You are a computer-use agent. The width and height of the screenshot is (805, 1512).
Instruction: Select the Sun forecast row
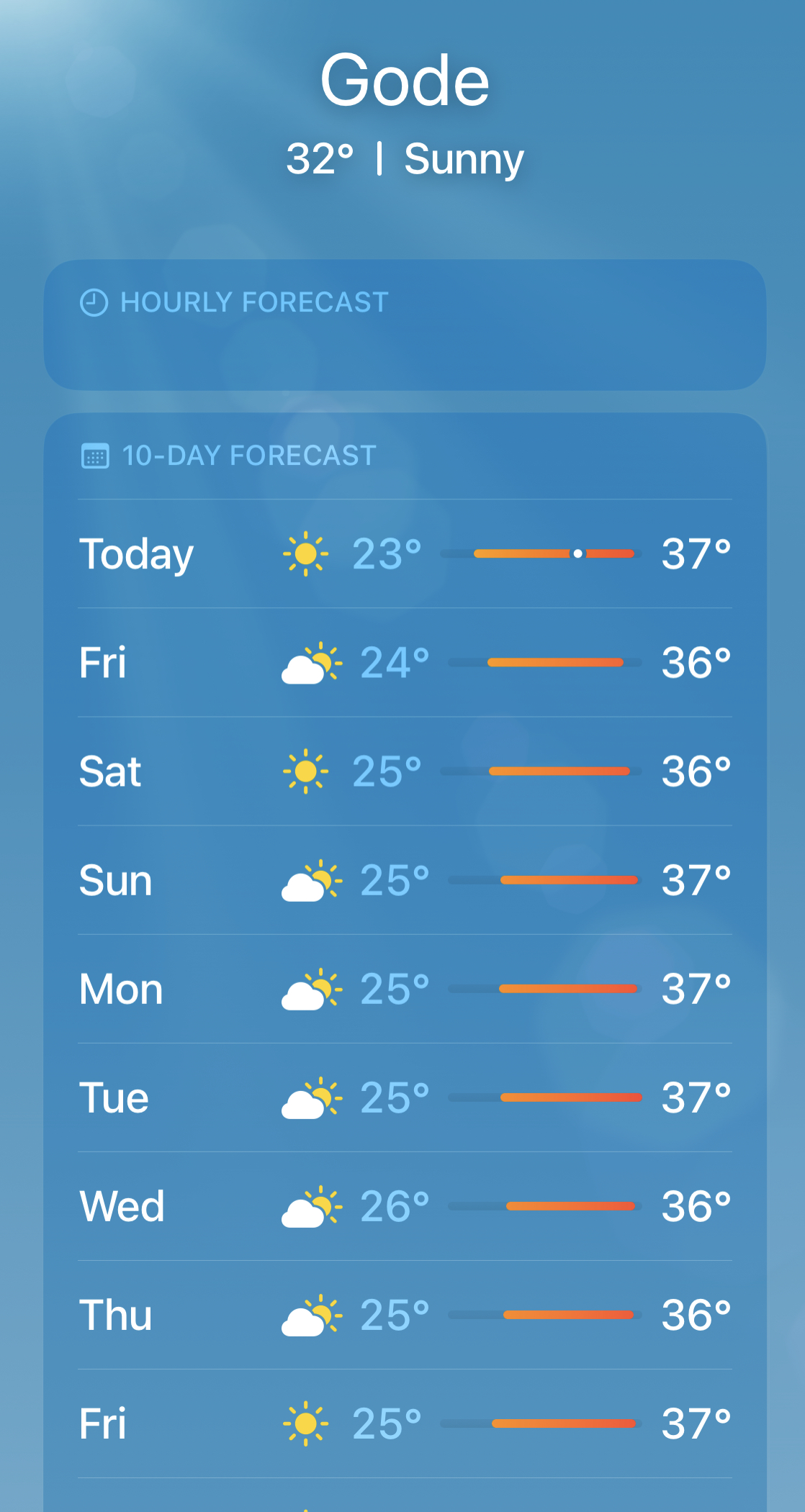coord(405,880)
